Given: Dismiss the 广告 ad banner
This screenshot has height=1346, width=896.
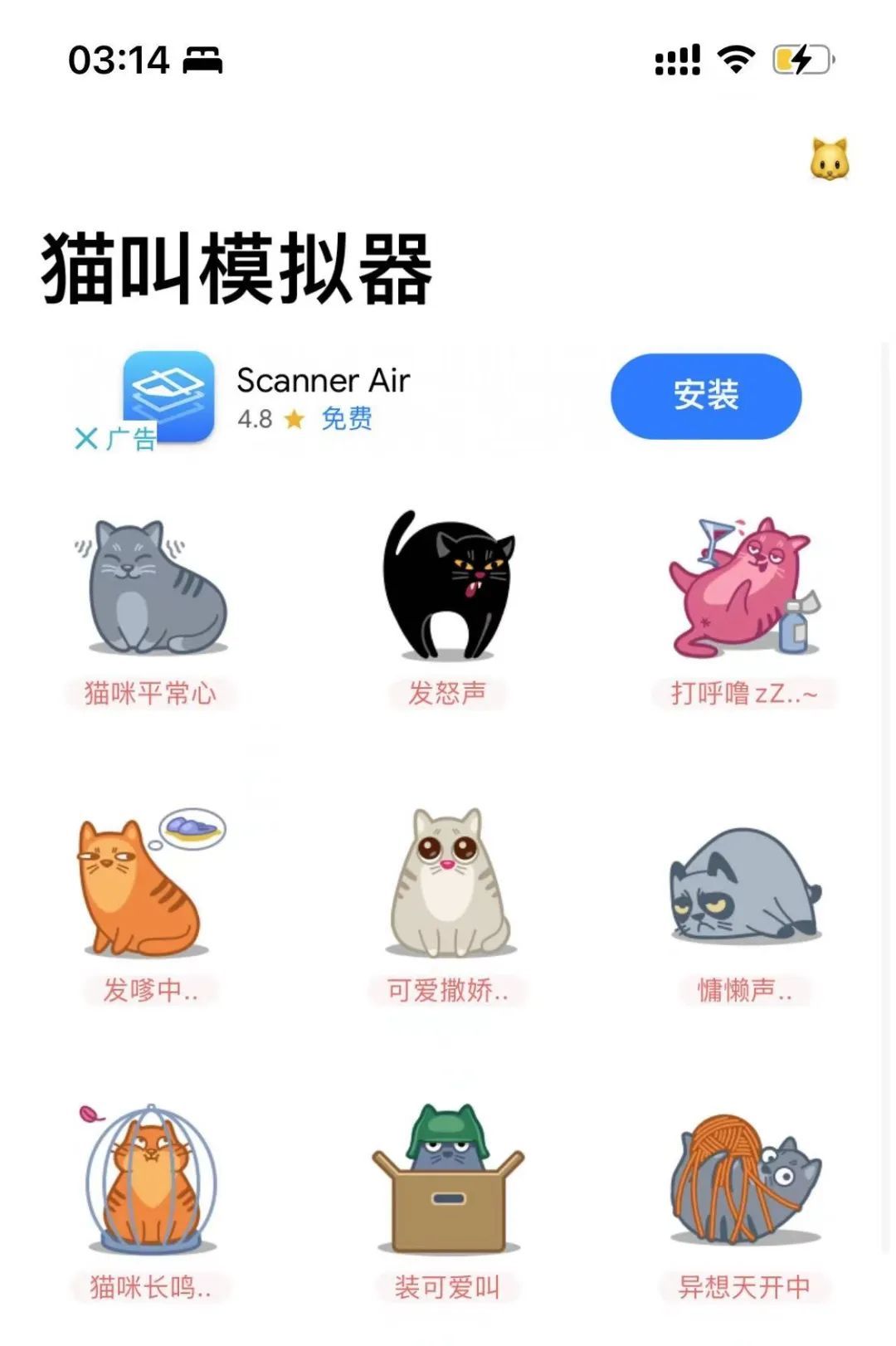Looking at the screenshot, I should pos(86,438).
